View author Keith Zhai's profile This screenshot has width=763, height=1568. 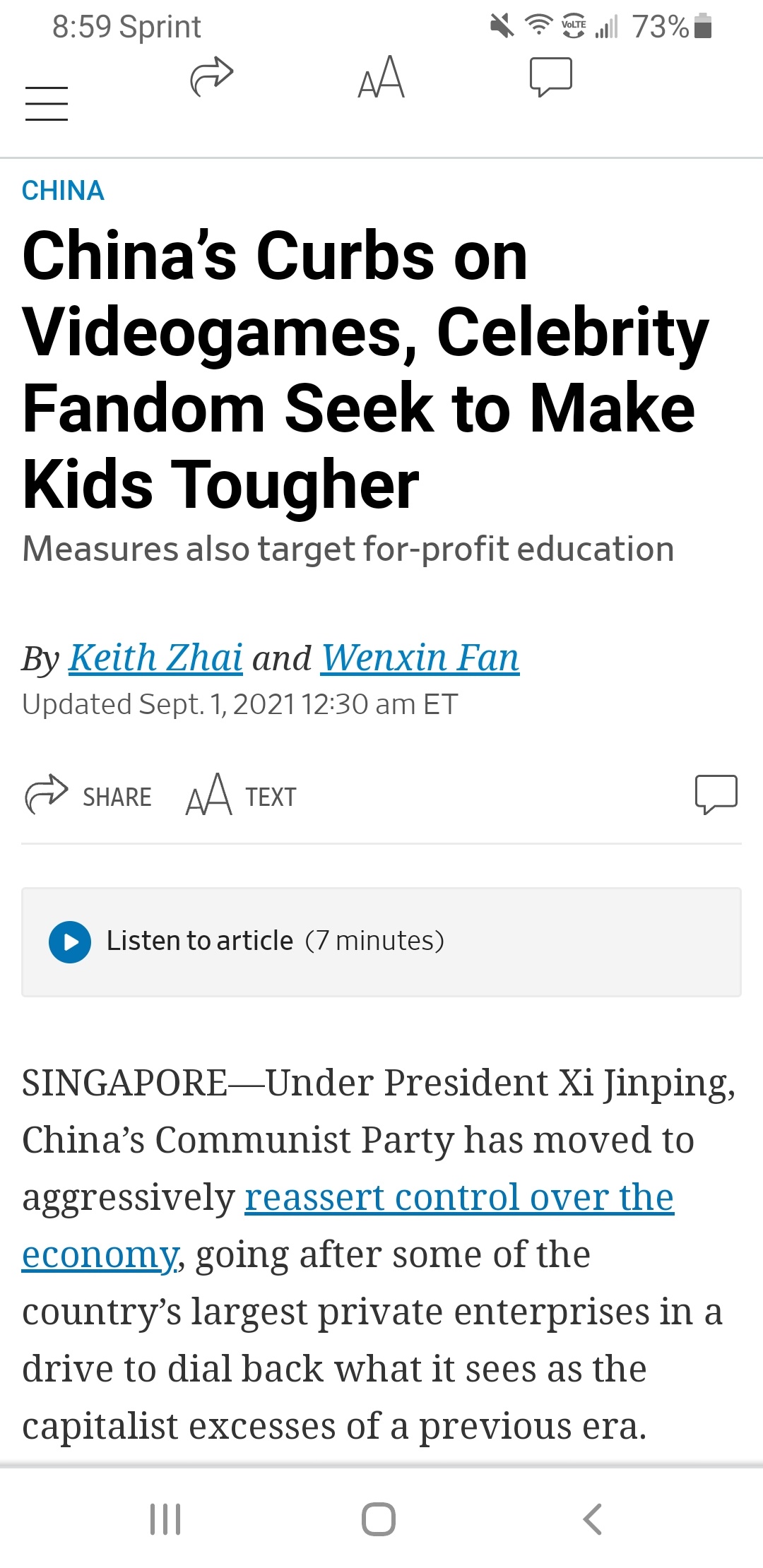click(155, 658)
